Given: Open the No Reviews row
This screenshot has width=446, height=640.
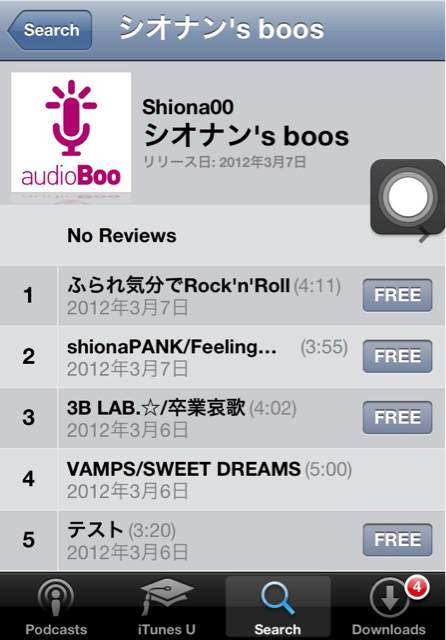Looking at the screenshot, I should pos(223,235).
